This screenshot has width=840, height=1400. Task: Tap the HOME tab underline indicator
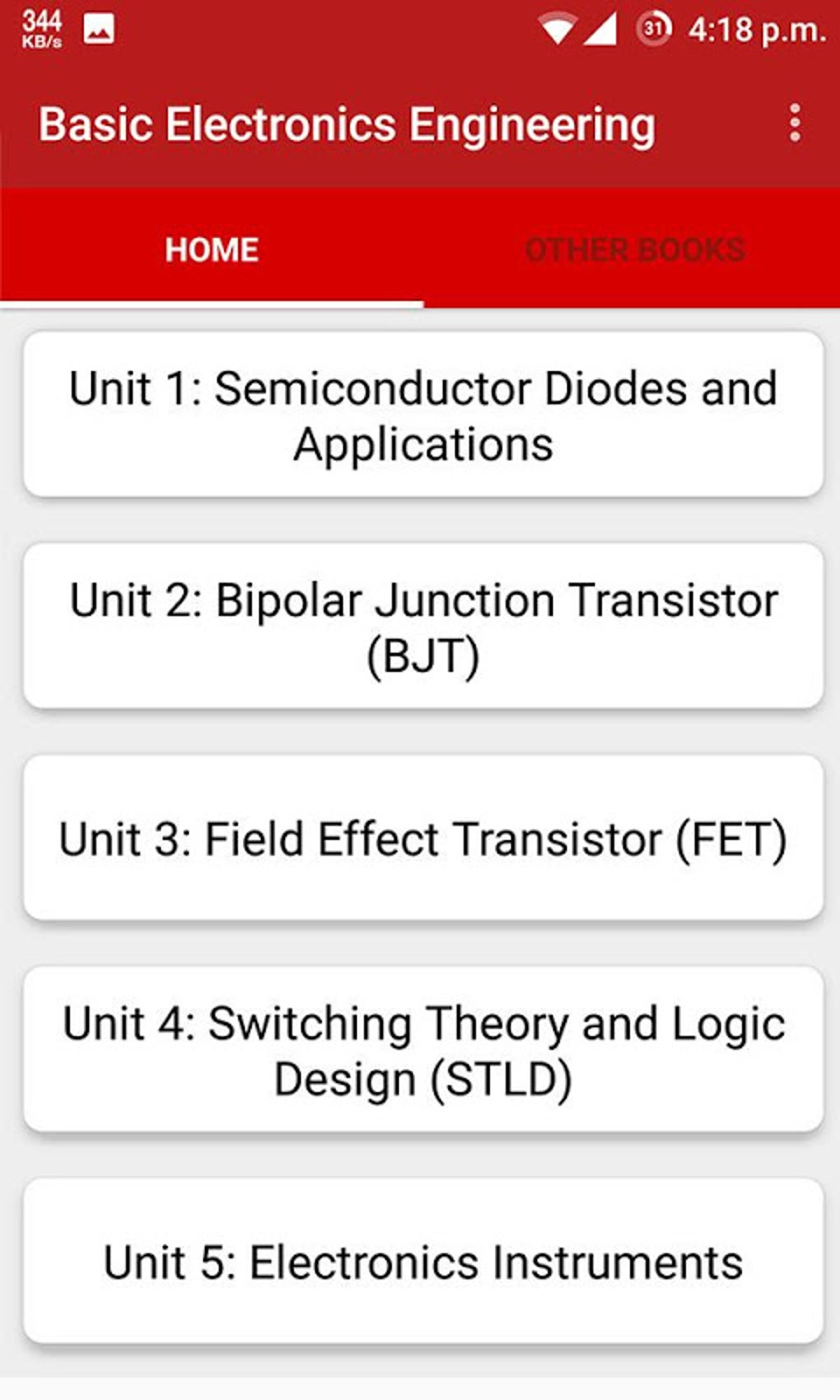coord(211,303)
